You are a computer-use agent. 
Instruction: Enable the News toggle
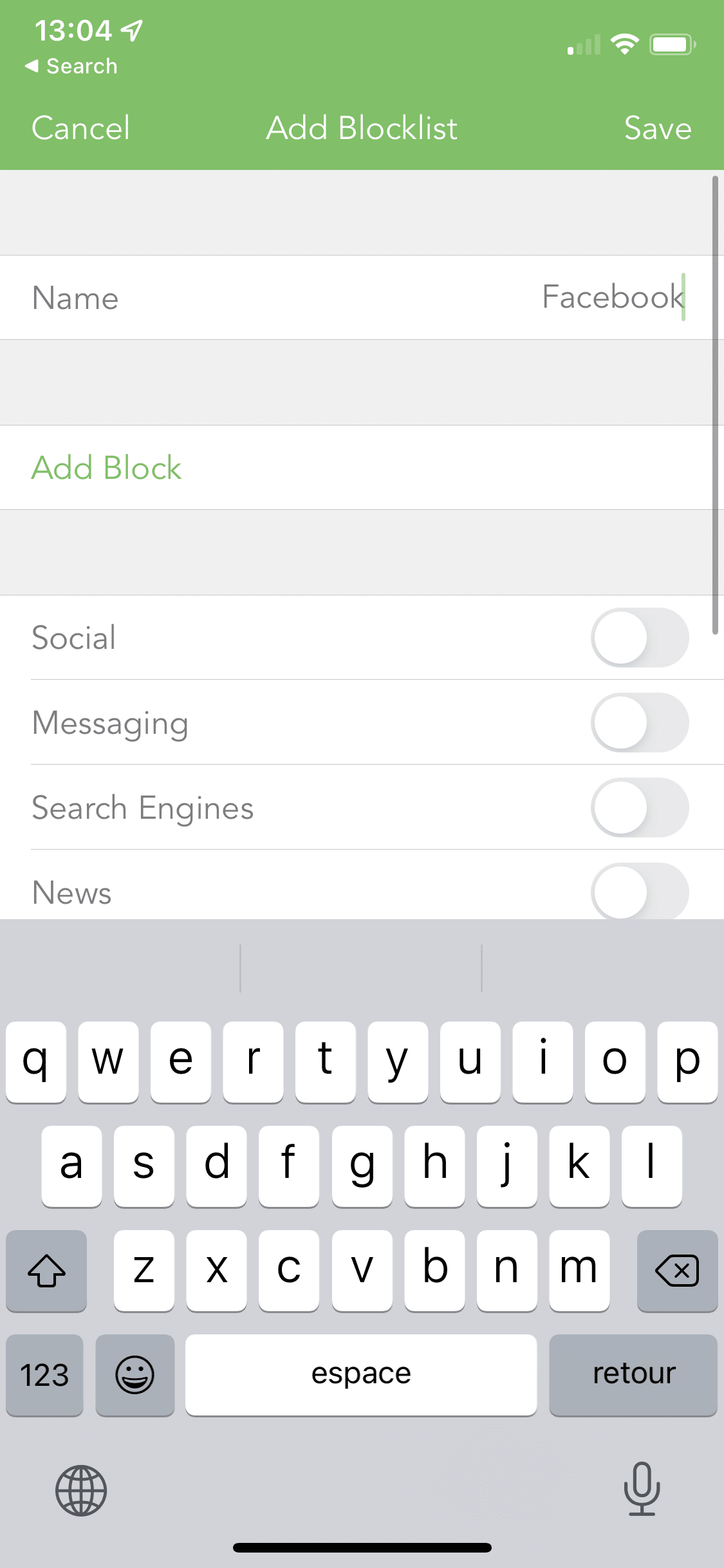pos(640,891)
